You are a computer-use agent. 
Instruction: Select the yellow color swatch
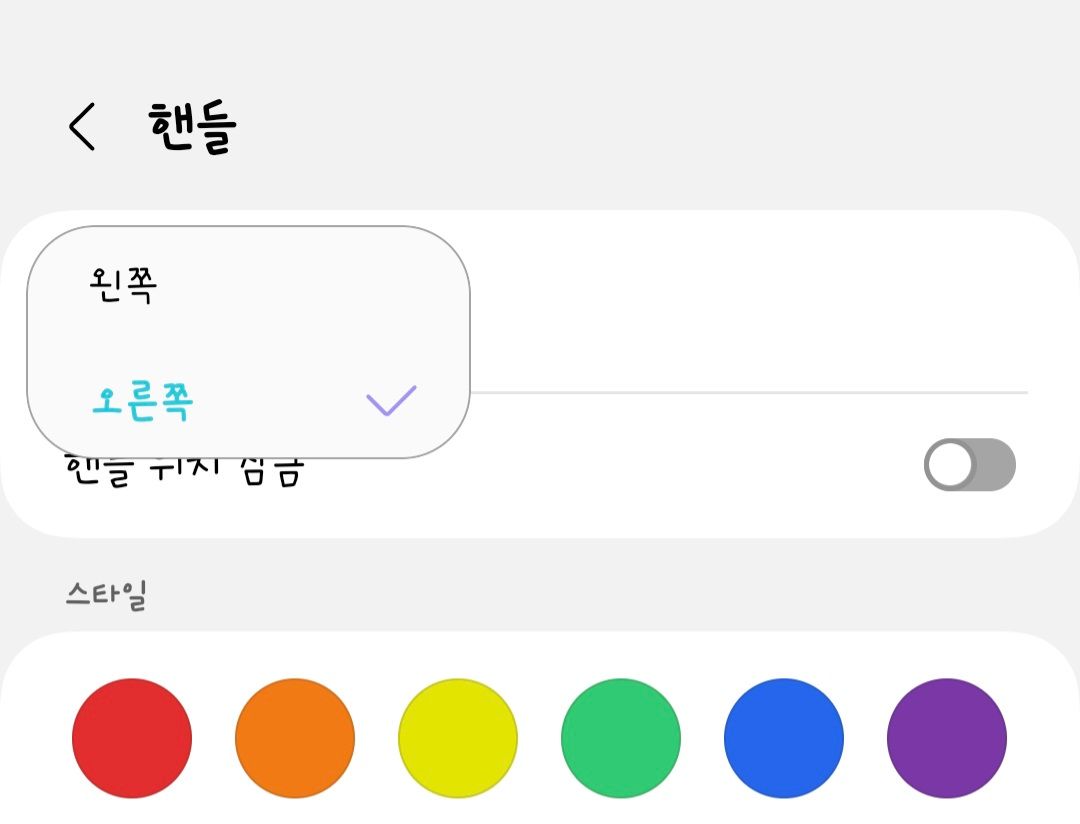458,738
